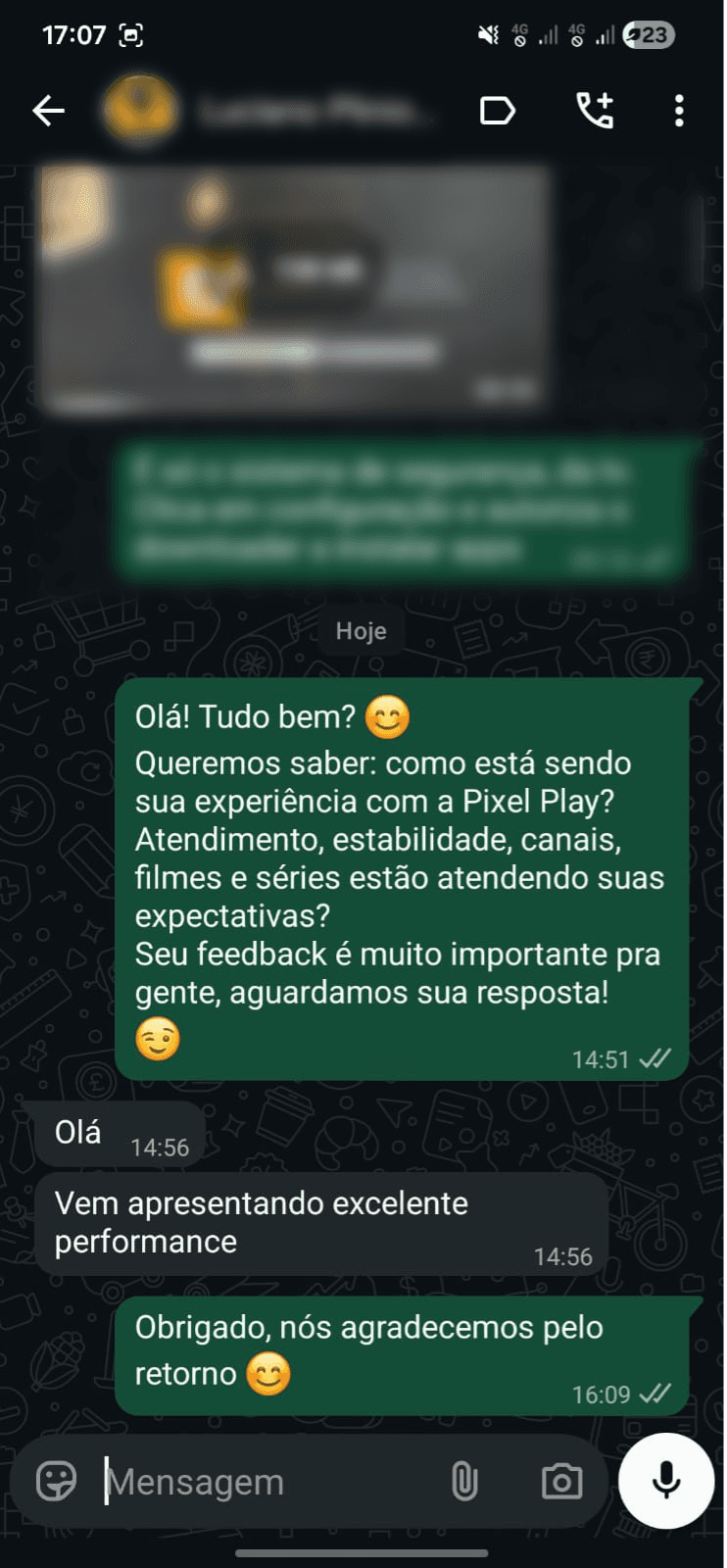
Task: Tap the Hoje date divider
Action: 361,630
